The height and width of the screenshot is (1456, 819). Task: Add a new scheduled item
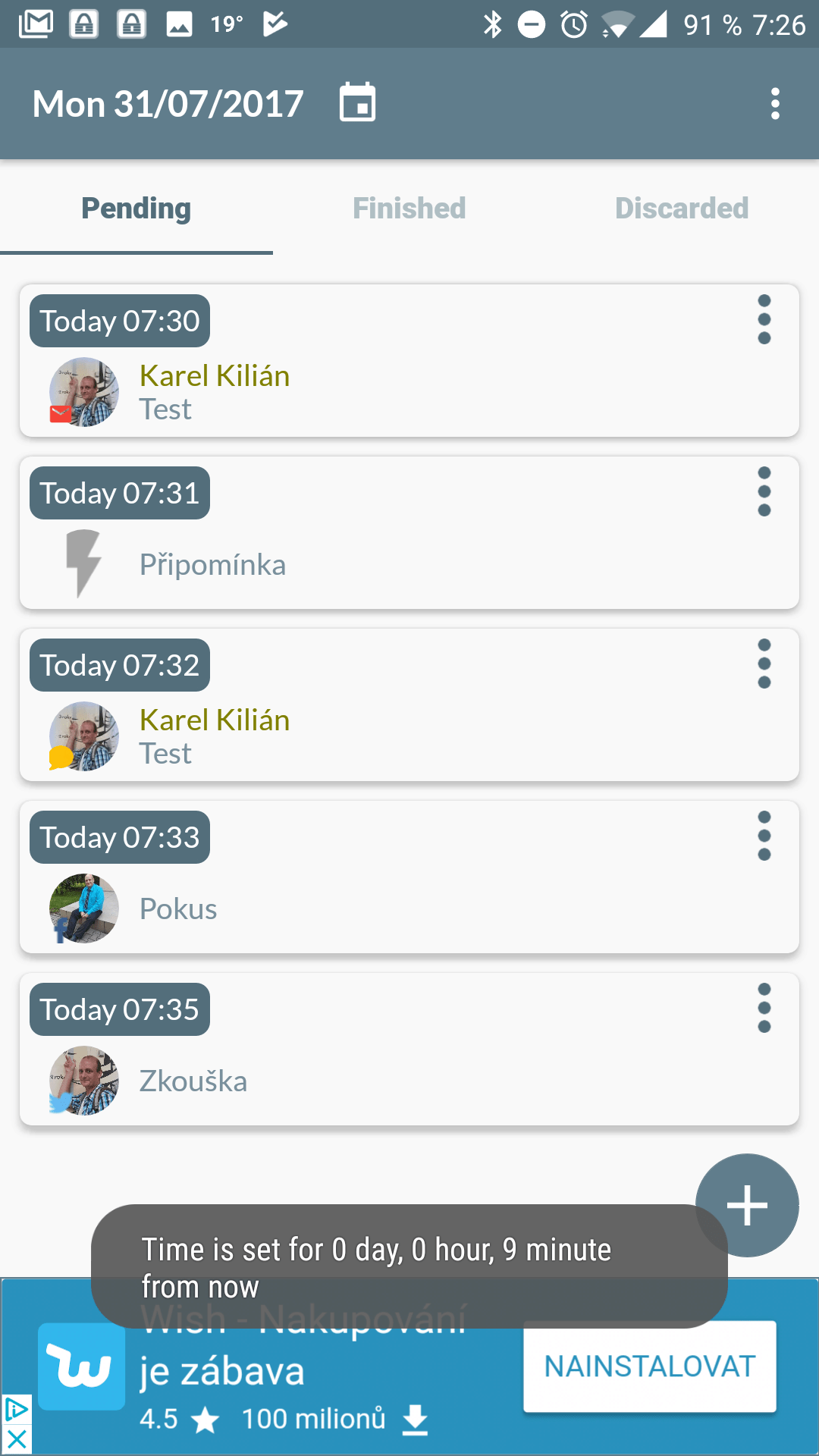pos(747,1205)
